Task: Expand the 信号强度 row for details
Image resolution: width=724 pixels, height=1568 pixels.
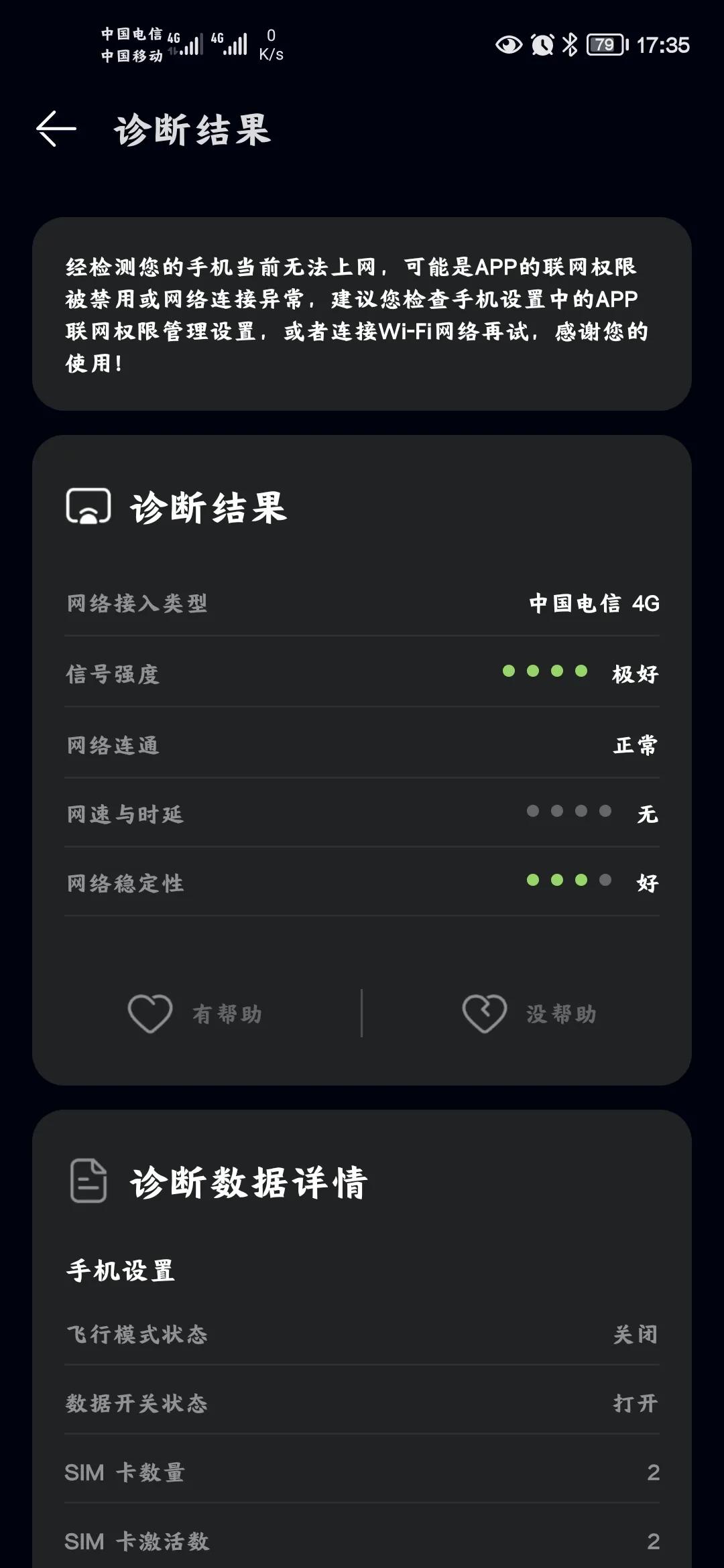Action: point(362,675)
